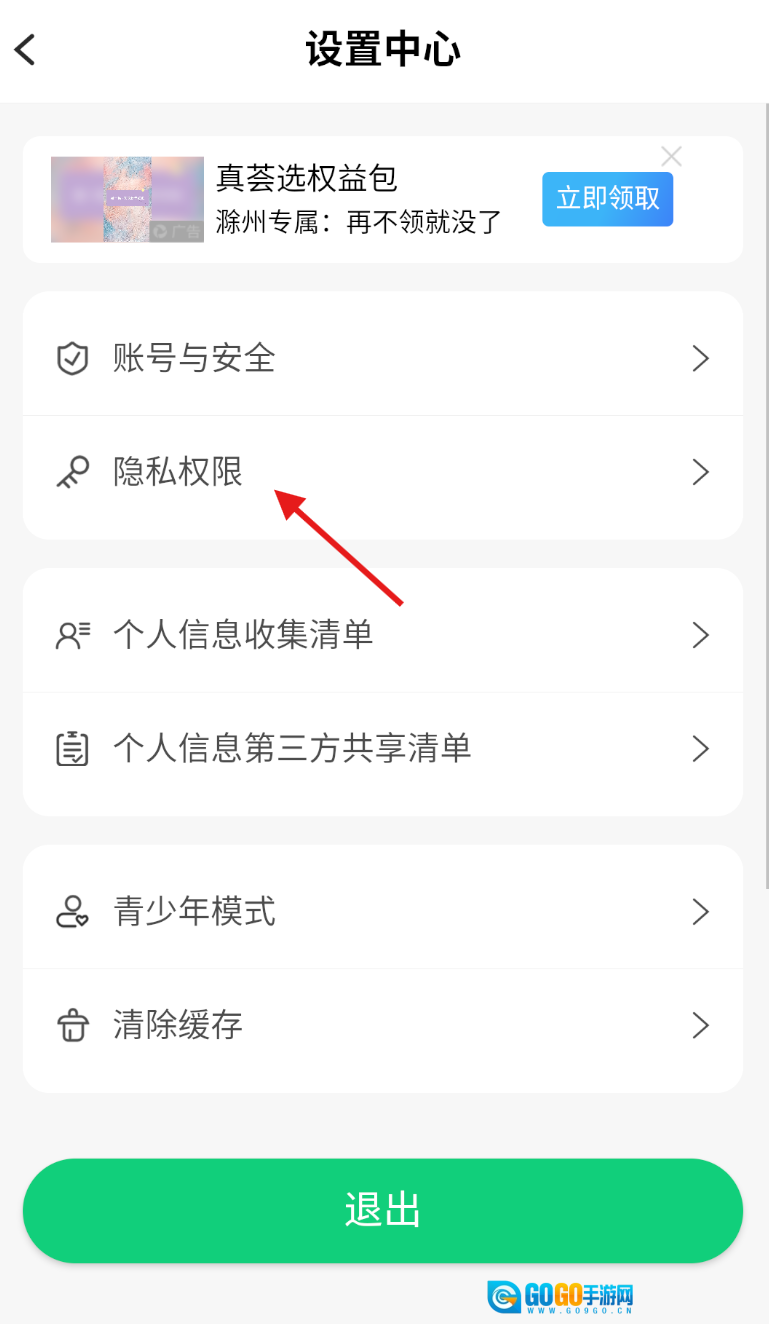Go back from 设置中心
Screen dimensions: 769x1324
coord(26,49)
